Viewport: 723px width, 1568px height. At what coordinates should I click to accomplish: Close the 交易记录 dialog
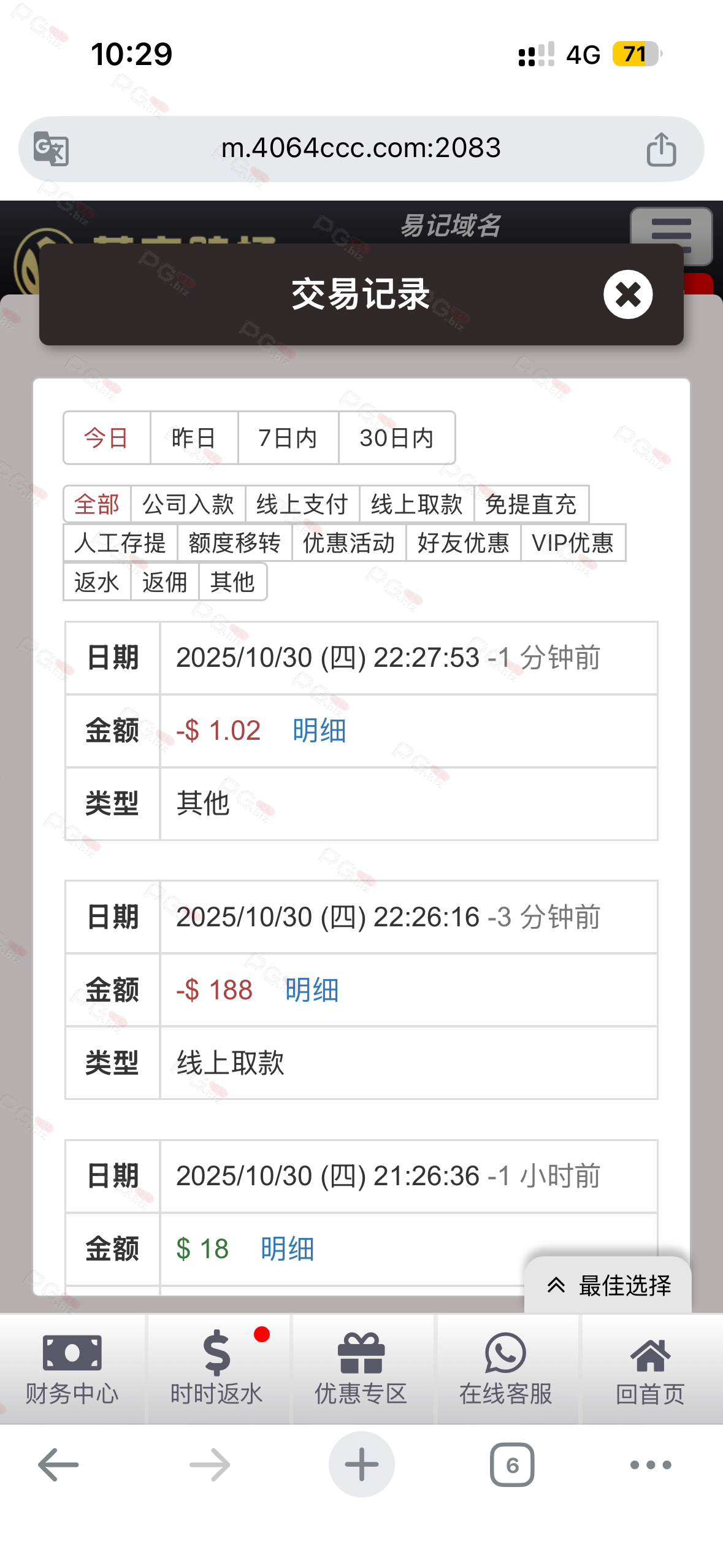627,294
